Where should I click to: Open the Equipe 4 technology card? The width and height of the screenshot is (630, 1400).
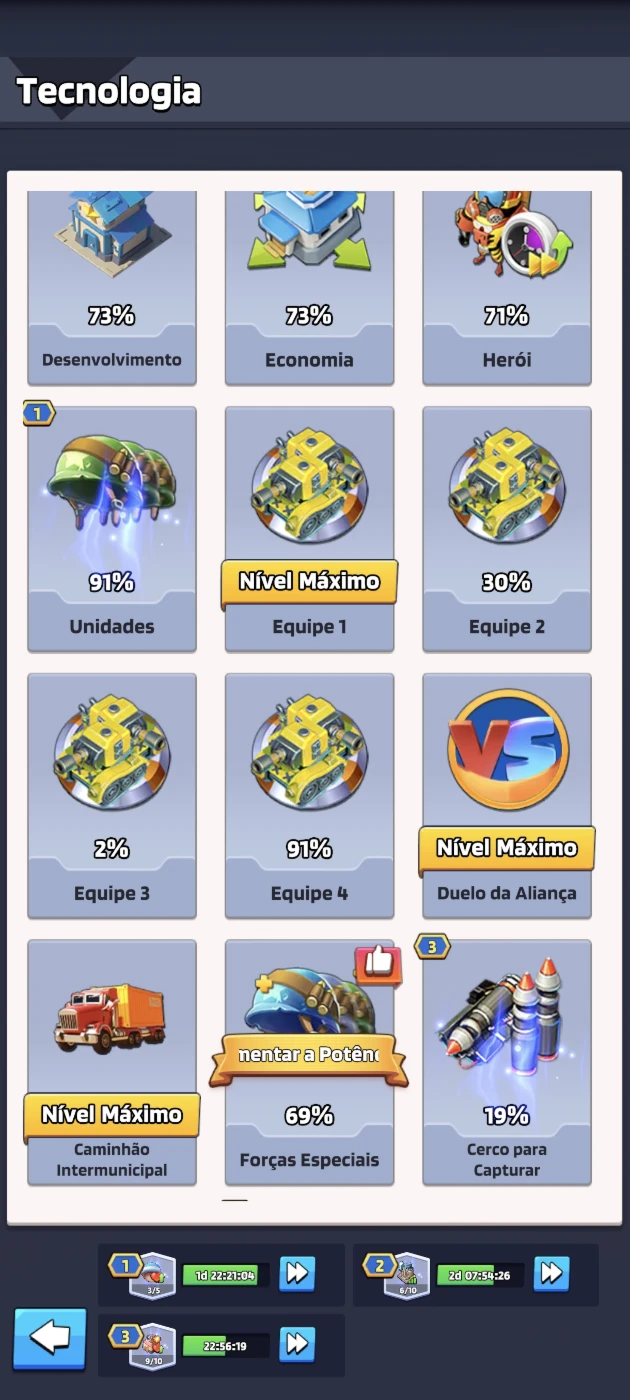tap(309, 796)
